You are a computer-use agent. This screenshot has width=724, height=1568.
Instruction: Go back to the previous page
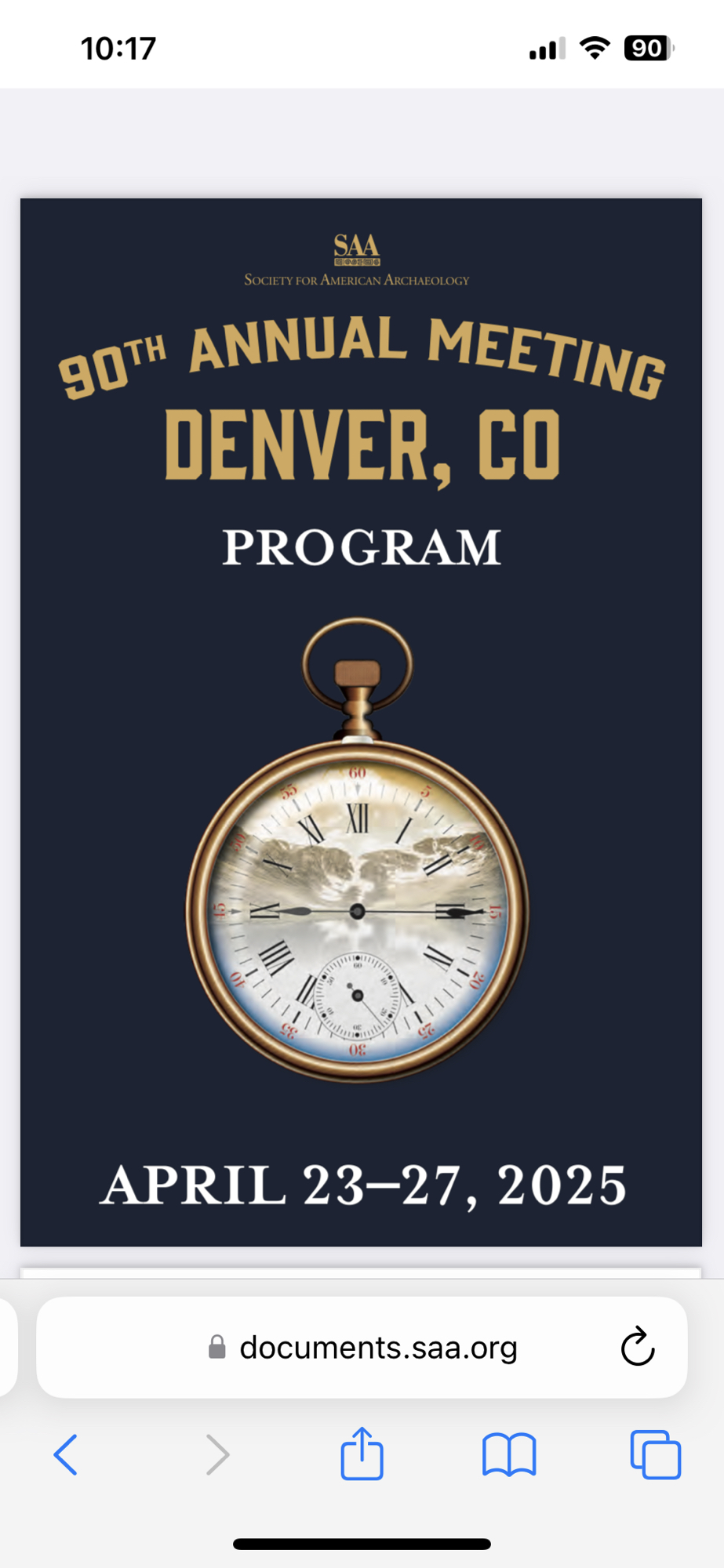click(66, 1455)
